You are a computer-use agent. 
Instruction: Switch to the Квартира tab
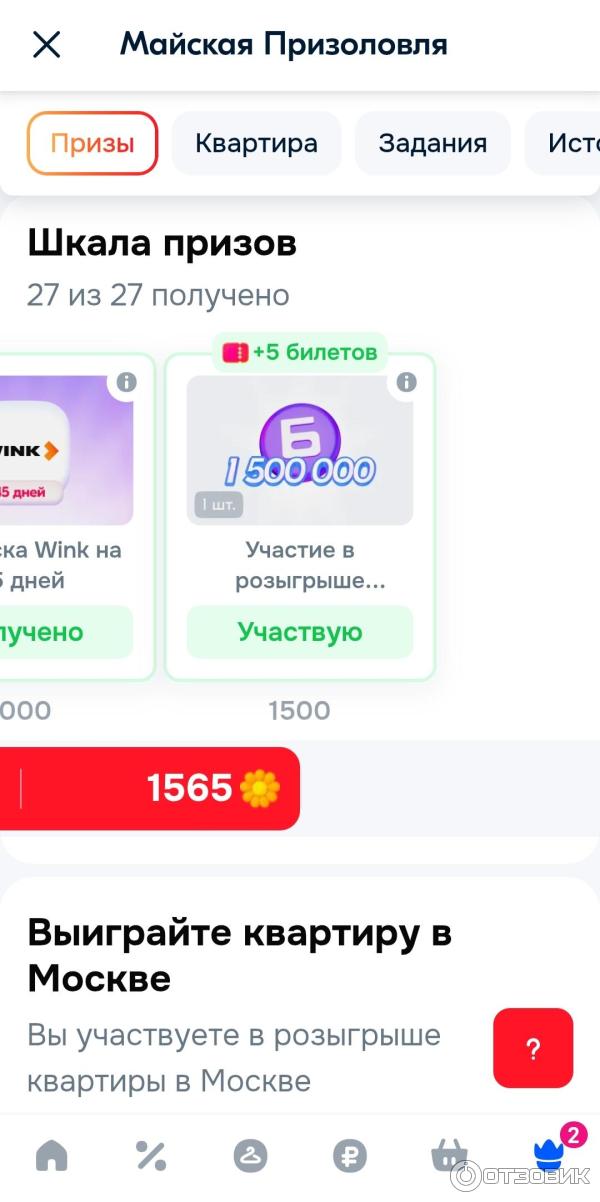tap(256, 143)
